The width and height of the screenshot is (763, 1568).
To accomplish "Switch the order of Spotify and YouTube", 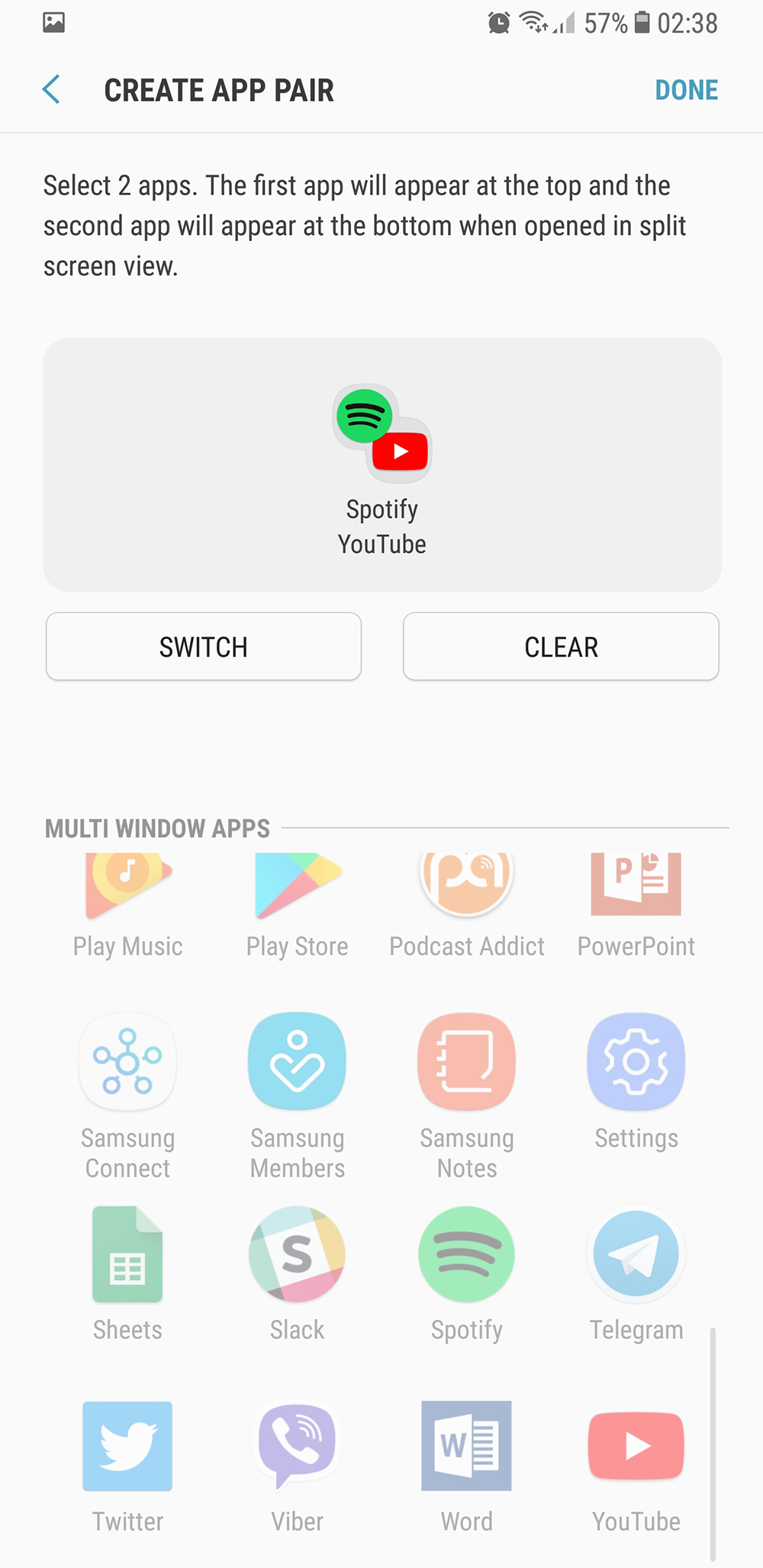I will [x=204, y=647].
